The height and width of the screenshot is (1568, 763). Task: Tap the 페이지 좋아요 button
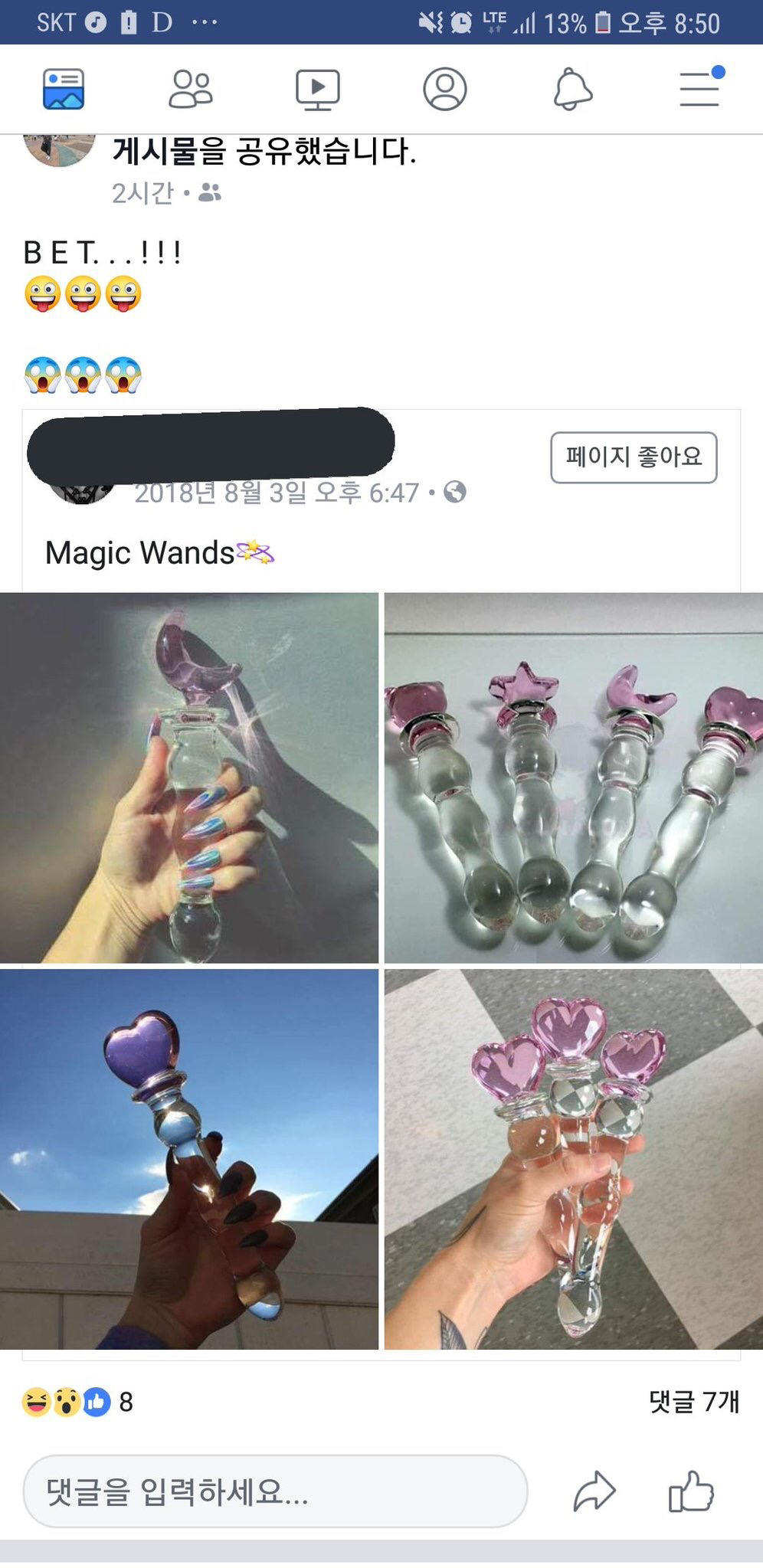(x=634, y=457)
